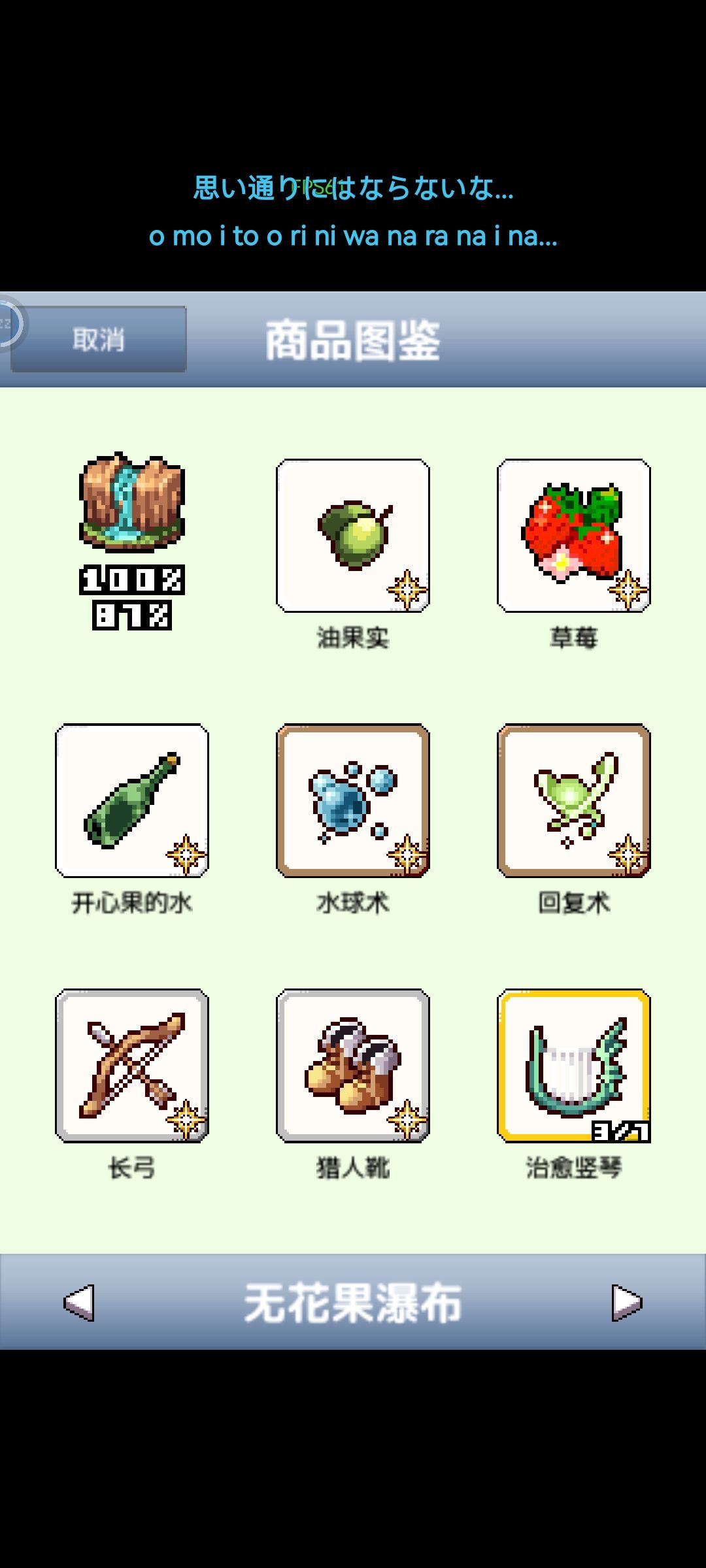Tap the Japanese lyric subtitle text
The image size is (706, 1568).
point(353,191)
